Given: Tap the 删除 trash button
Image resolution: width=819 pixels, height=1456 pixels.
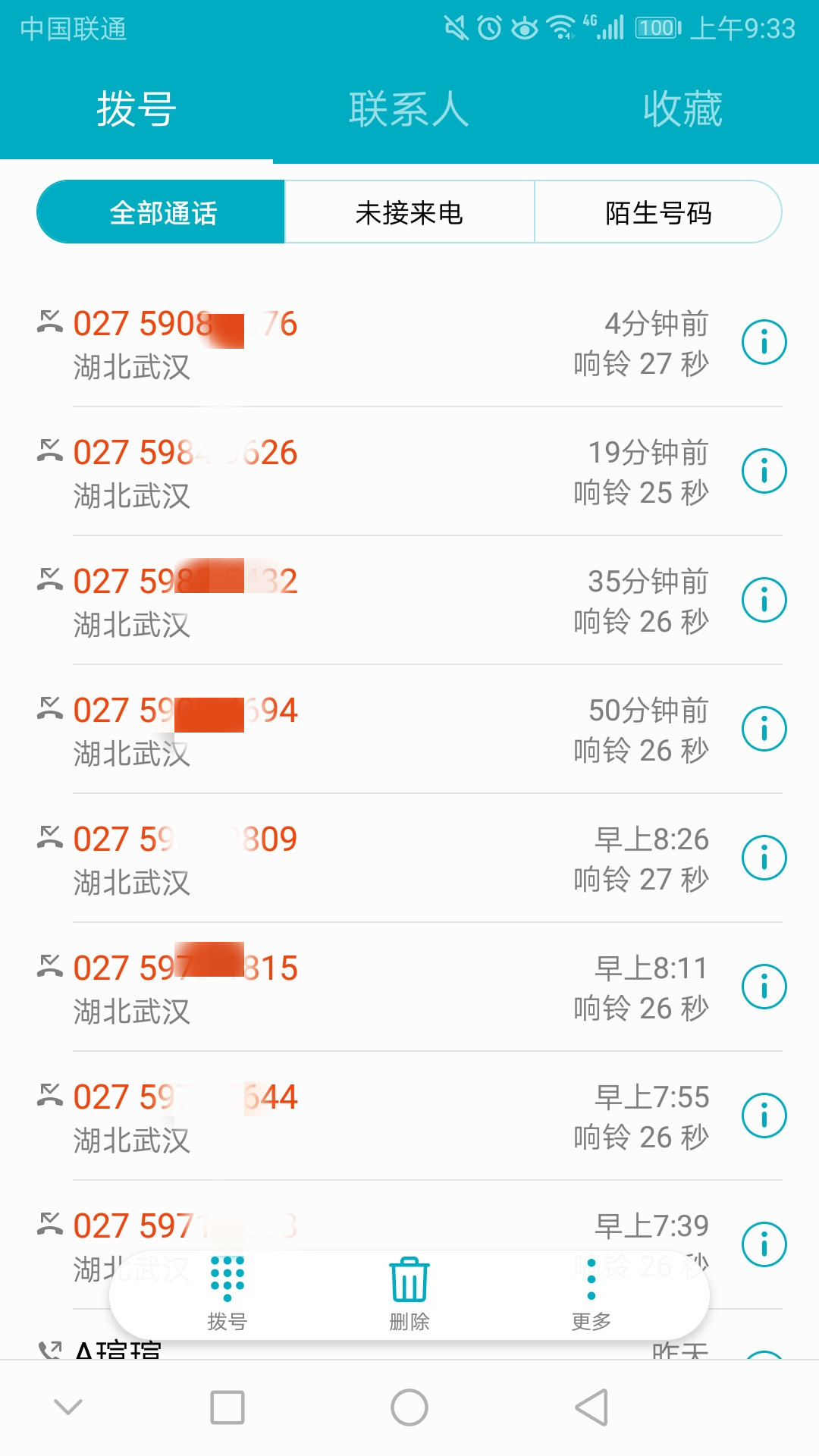Looking at the screenshot, I should coord(409,1294).
